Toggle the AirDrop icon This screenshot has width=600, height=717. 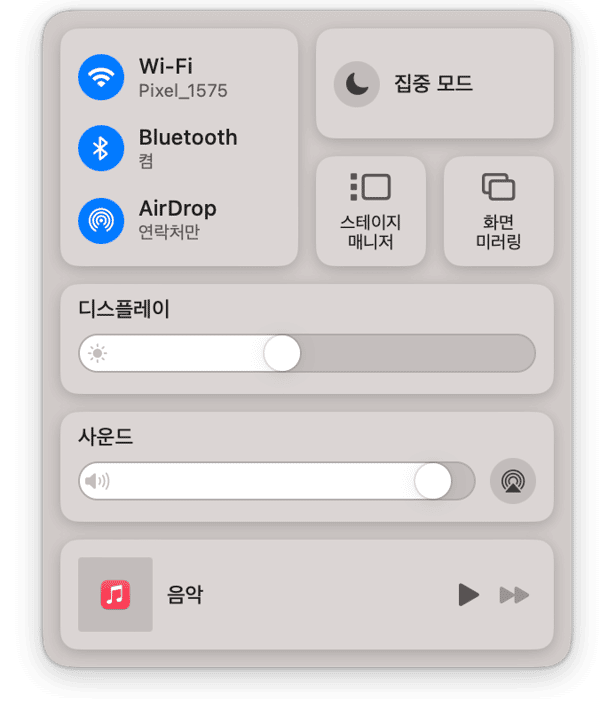[101, 220]
